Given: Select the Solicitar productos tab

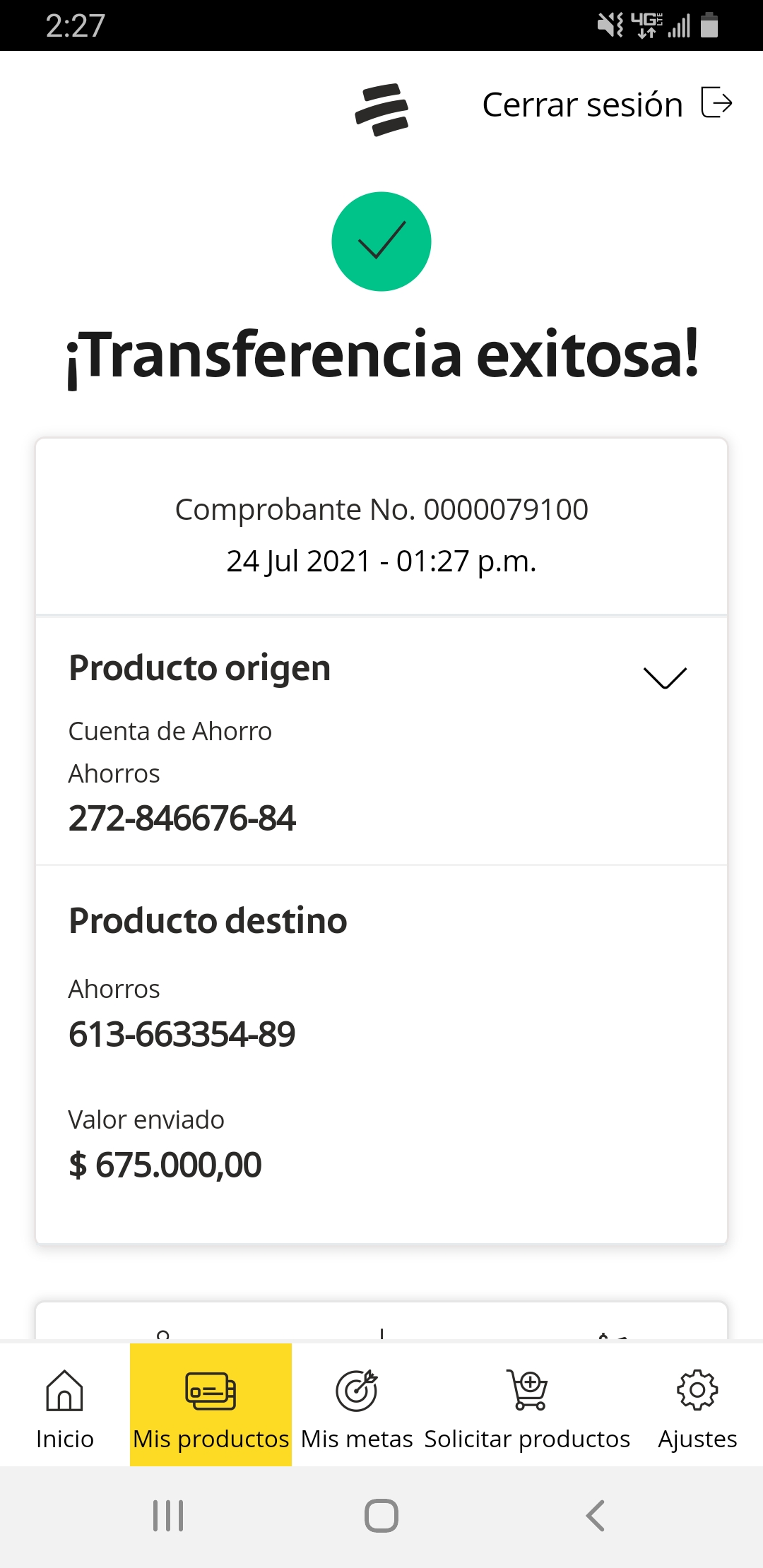Looking at the screenshot, I should 527,1406.
